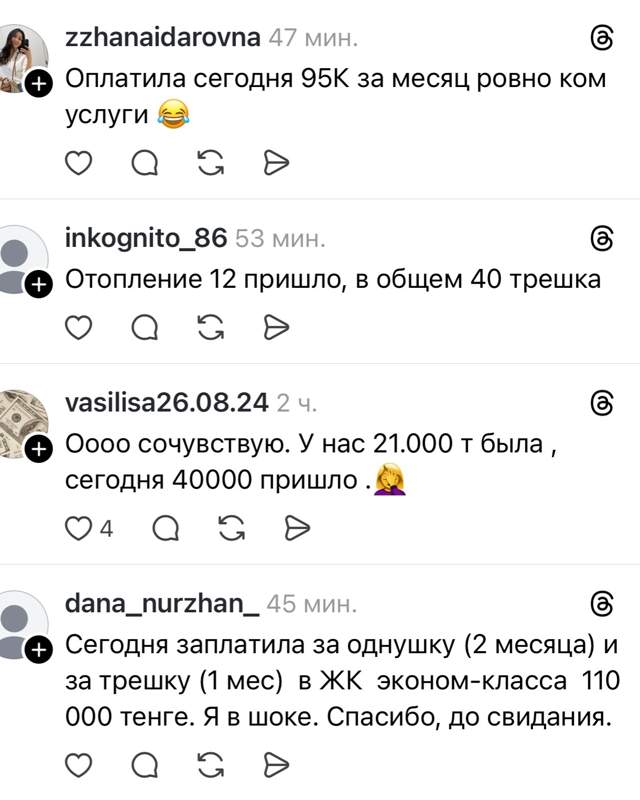Image resolution: width=640 pixels, height=800 pixels.
Task: Open inkognito_86's profile from username
Action: 146,239
